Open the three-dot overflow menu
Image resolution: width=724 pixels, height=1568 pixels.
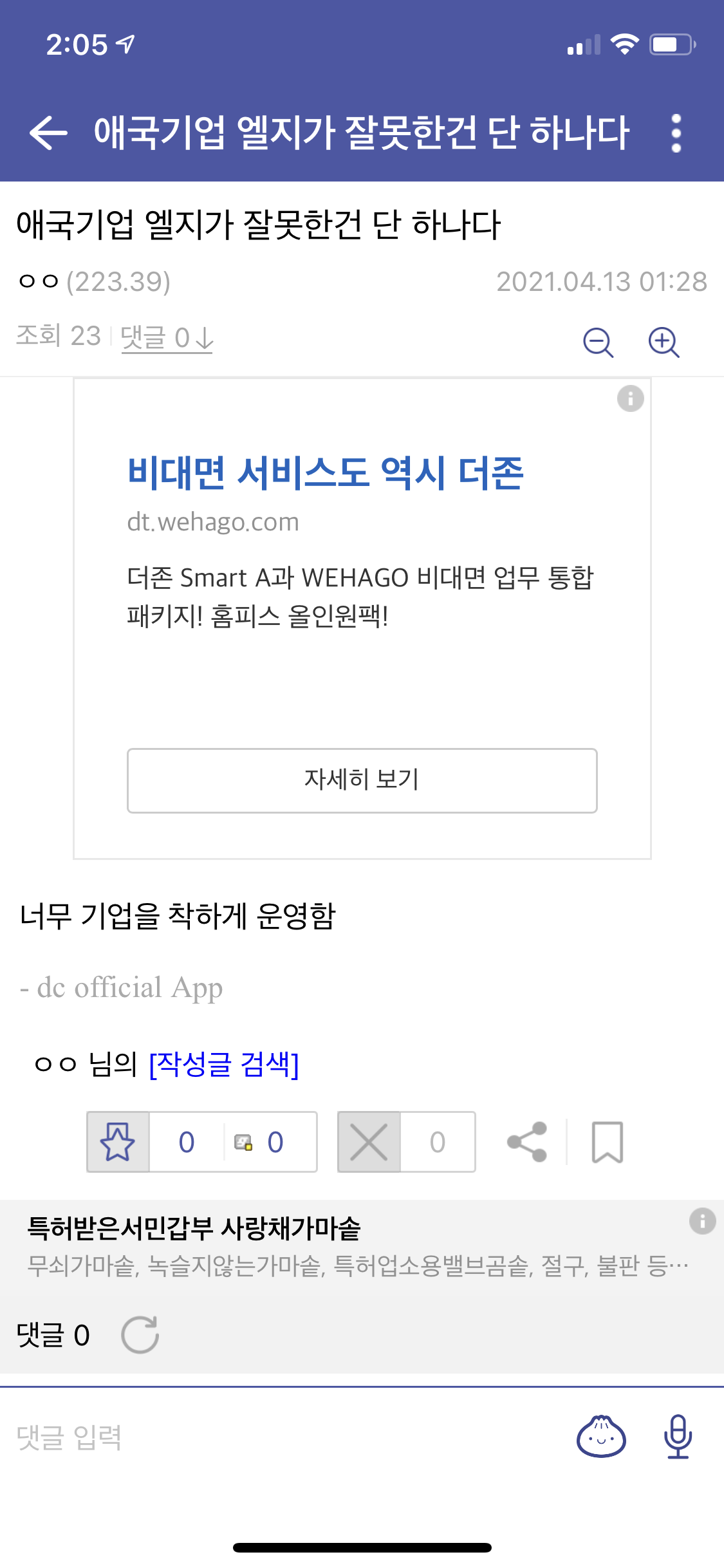click(x=676, y=133)
